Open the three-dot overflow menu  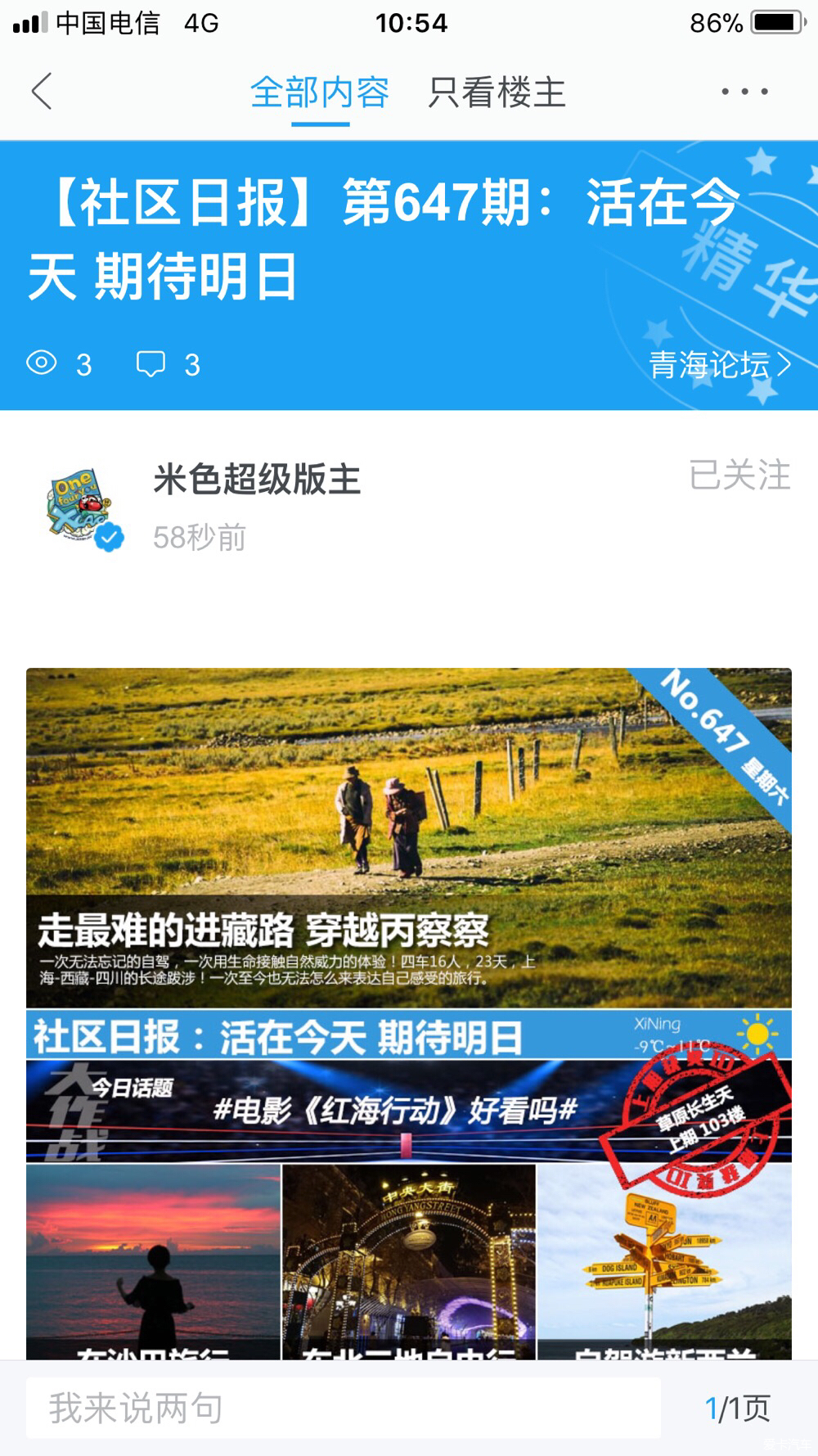click(x=744, y=92)
